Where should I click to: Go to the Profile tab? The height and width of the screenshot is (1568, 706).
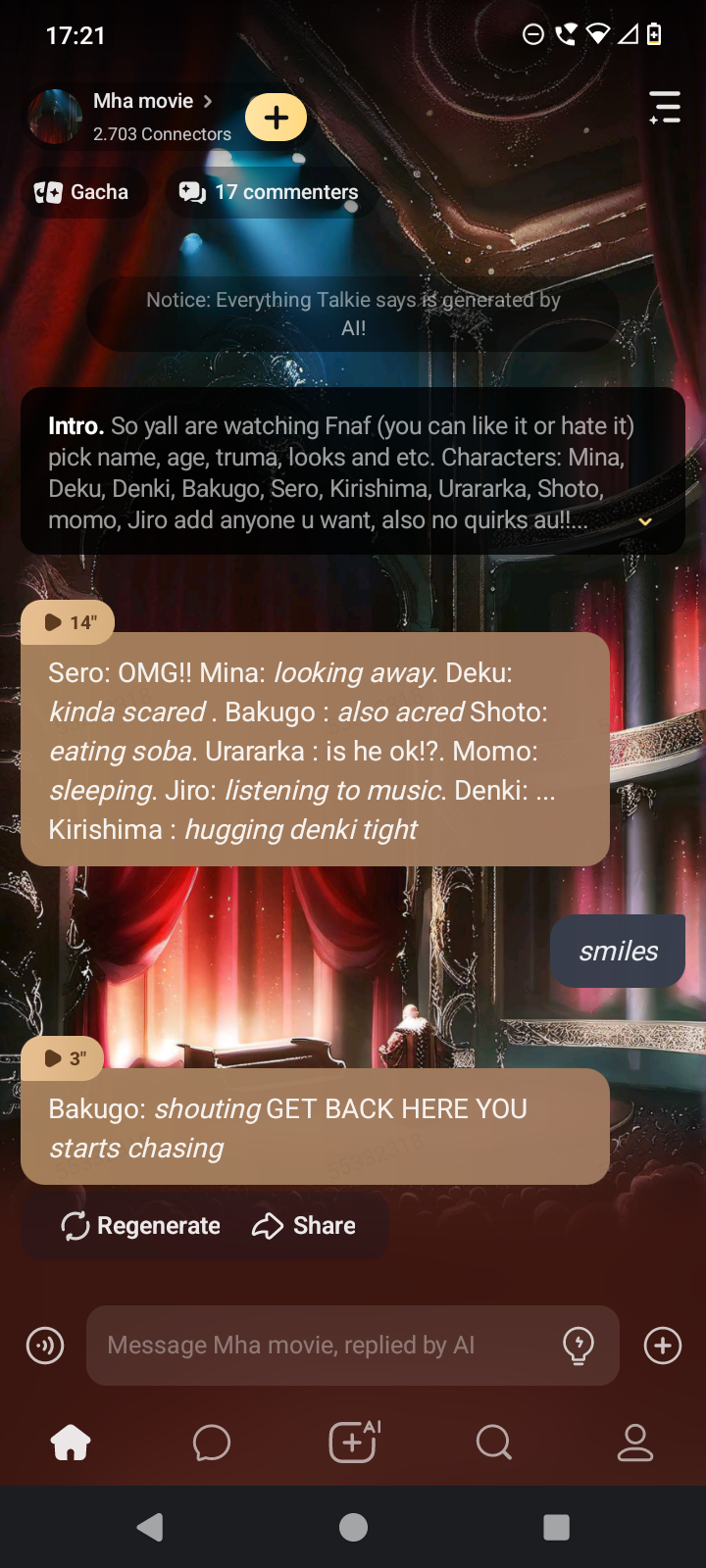tap(635, 1443)
